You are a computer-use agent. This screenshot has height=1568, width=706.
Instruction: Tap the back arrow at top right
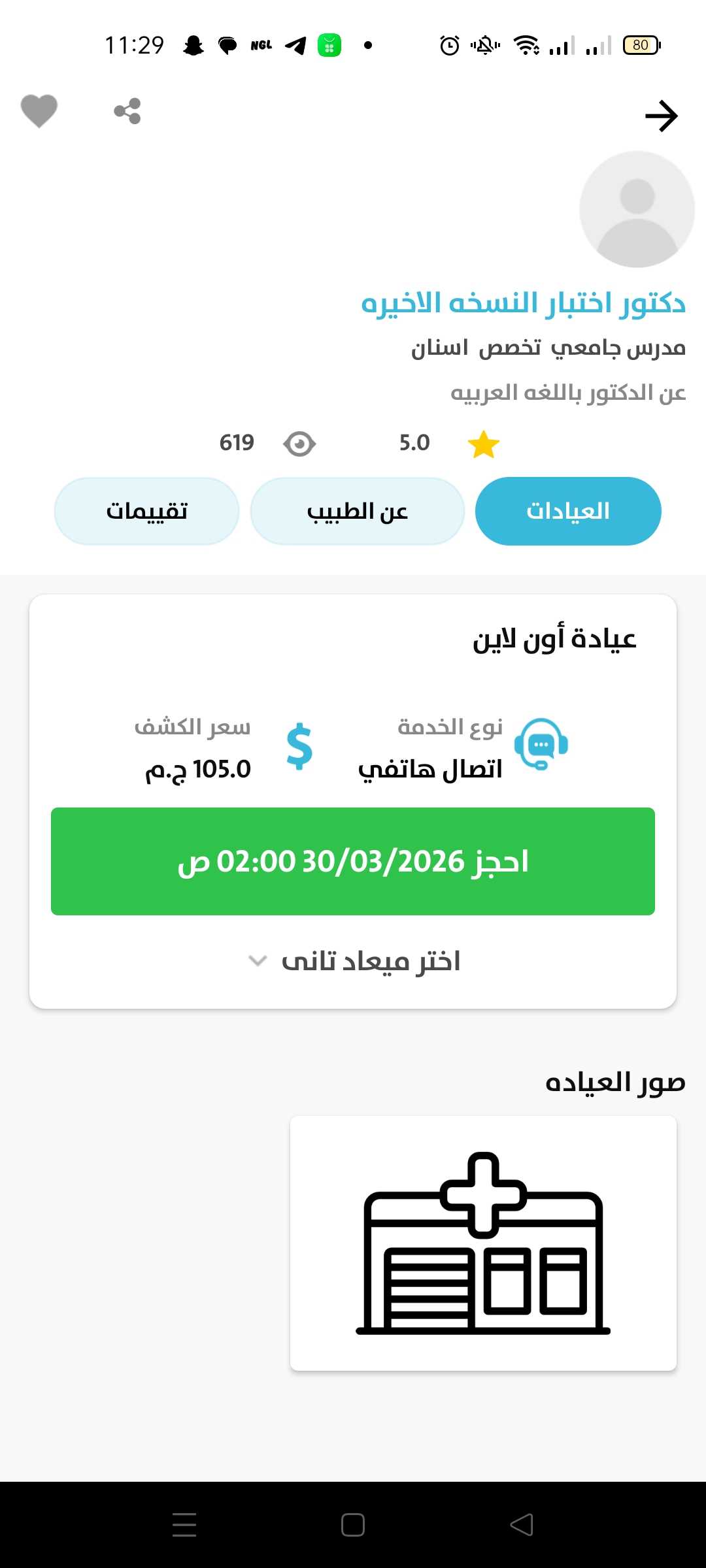click(x=662, y=116)
